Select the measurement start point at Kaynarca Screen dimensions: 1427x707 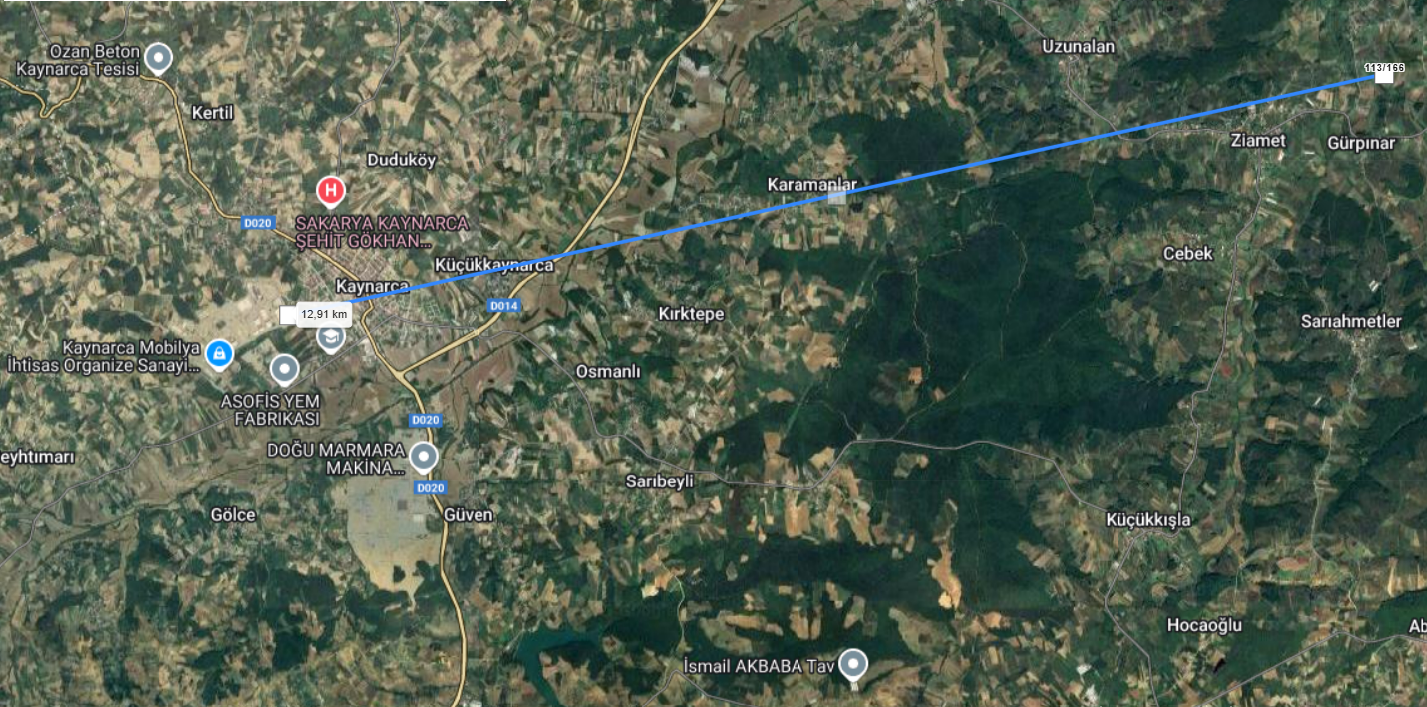coord(288,315)
